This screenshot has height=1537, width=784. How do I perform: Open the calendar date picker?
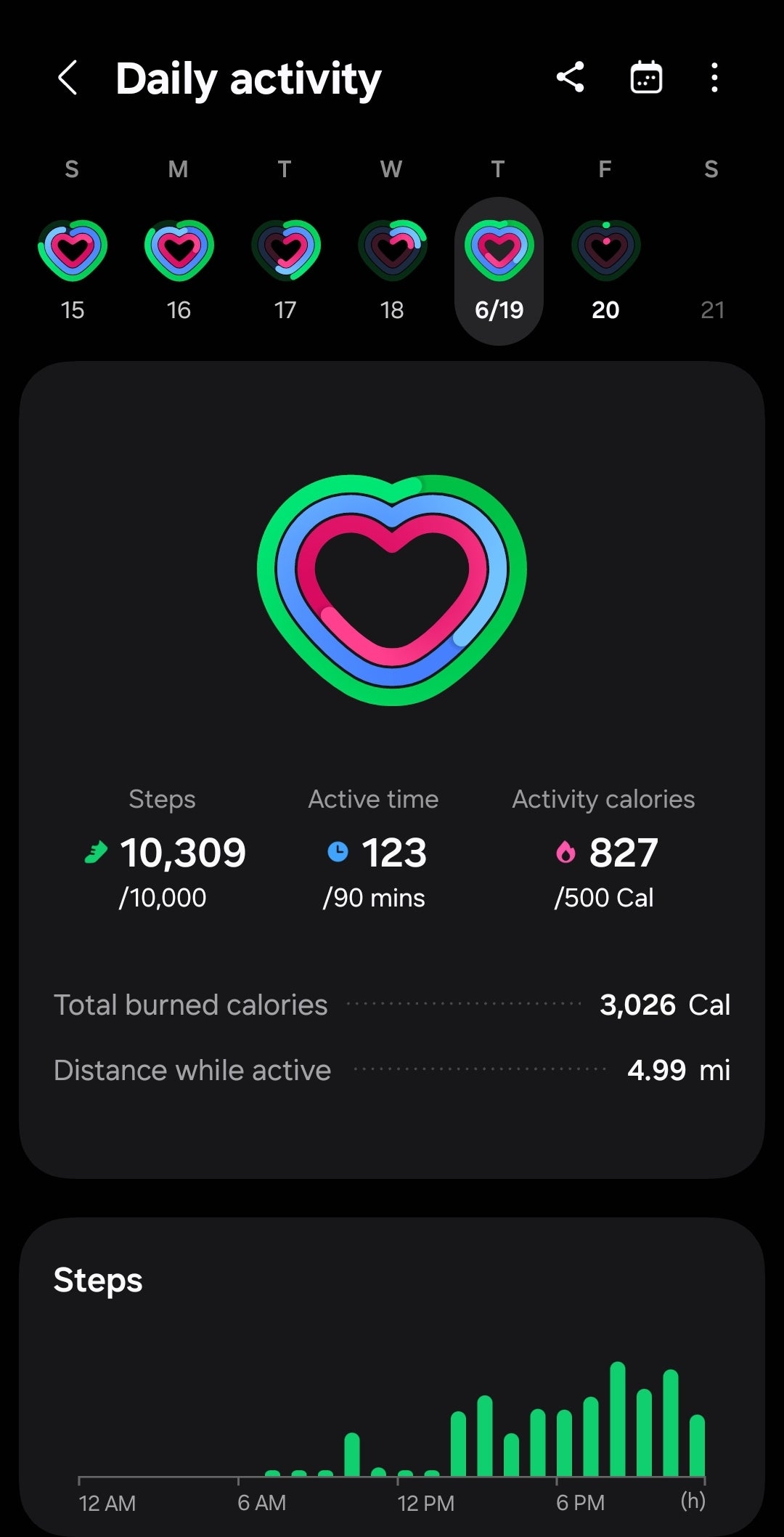click(x=646, y=77)
